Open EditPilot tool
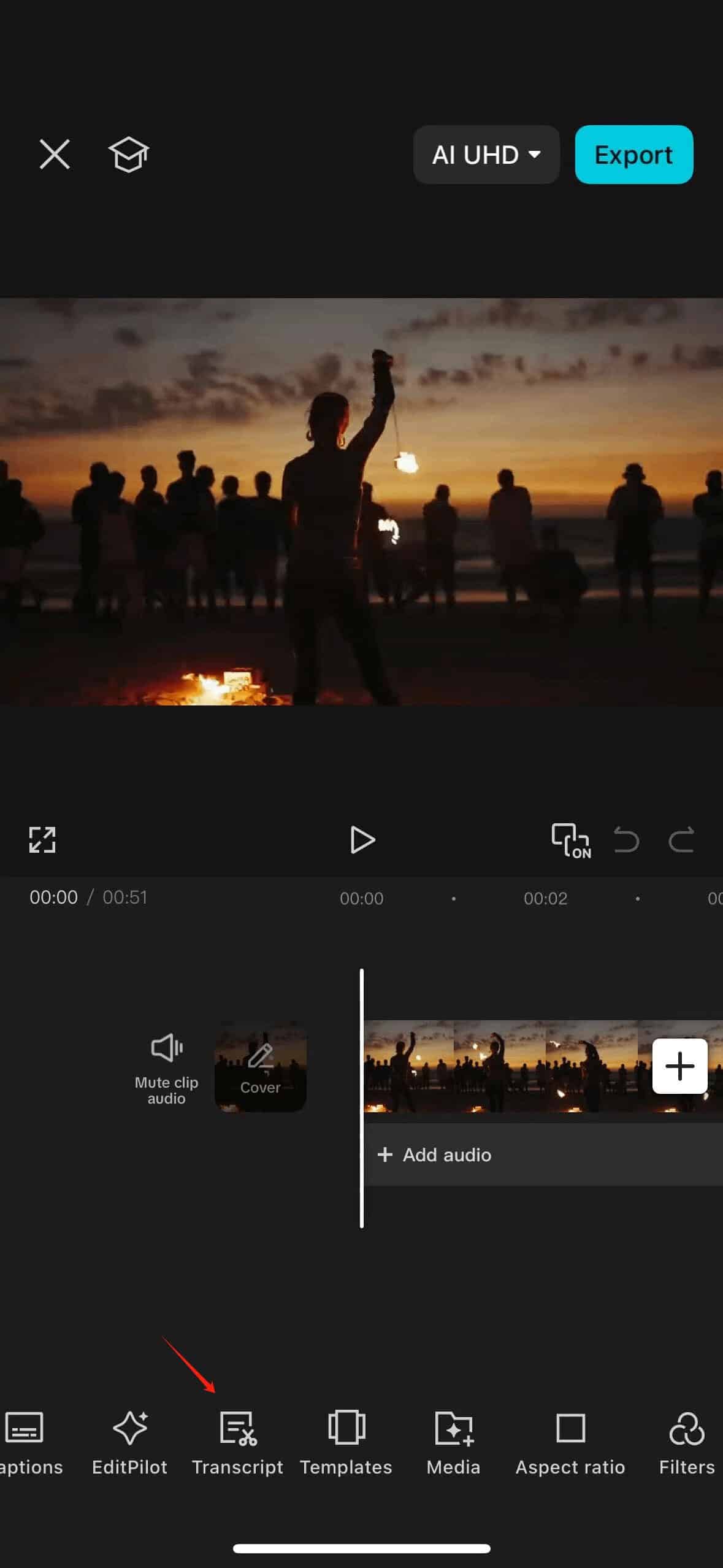 129,1443
